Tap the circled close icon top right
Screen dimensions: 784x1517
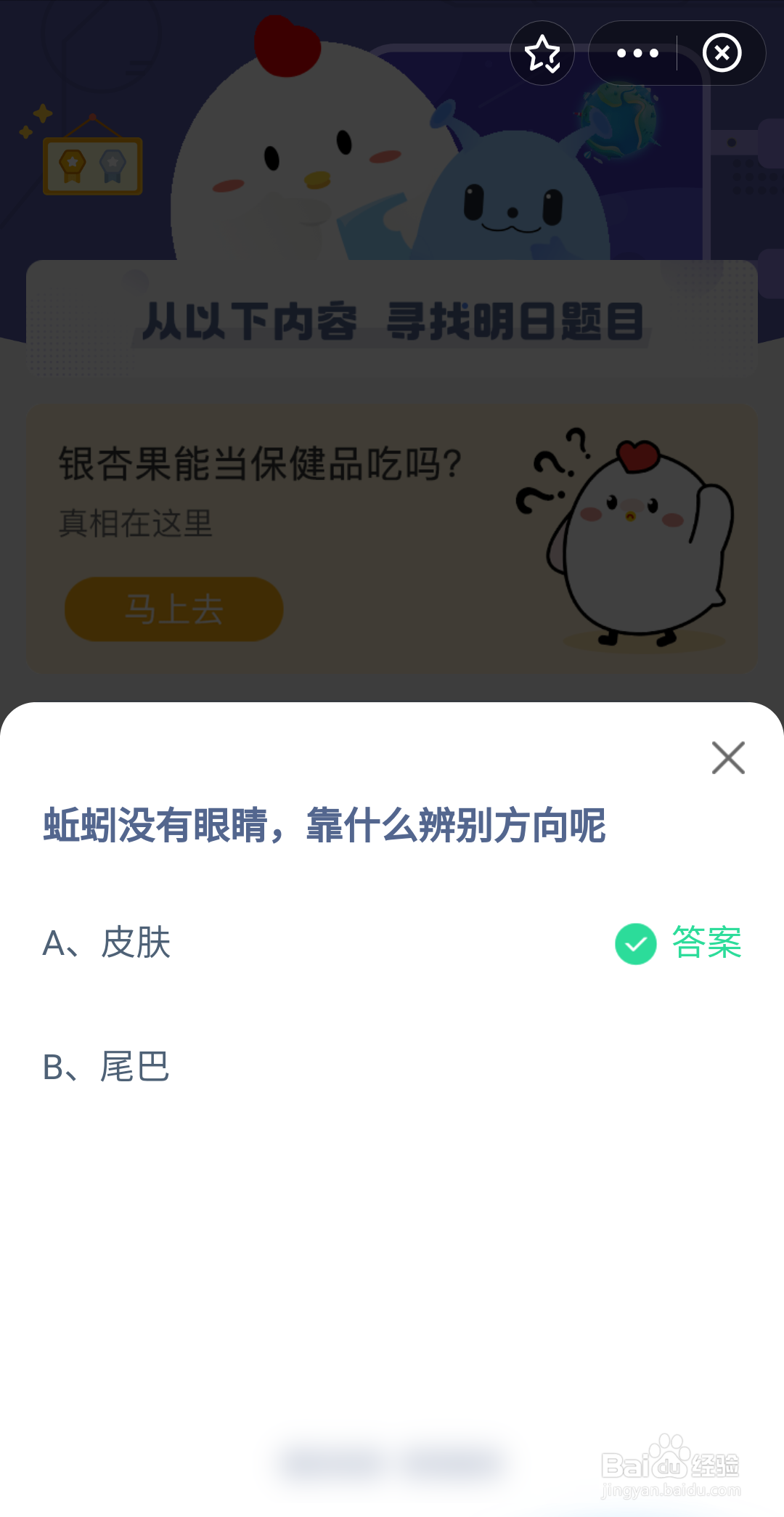(x=723, y=54)
